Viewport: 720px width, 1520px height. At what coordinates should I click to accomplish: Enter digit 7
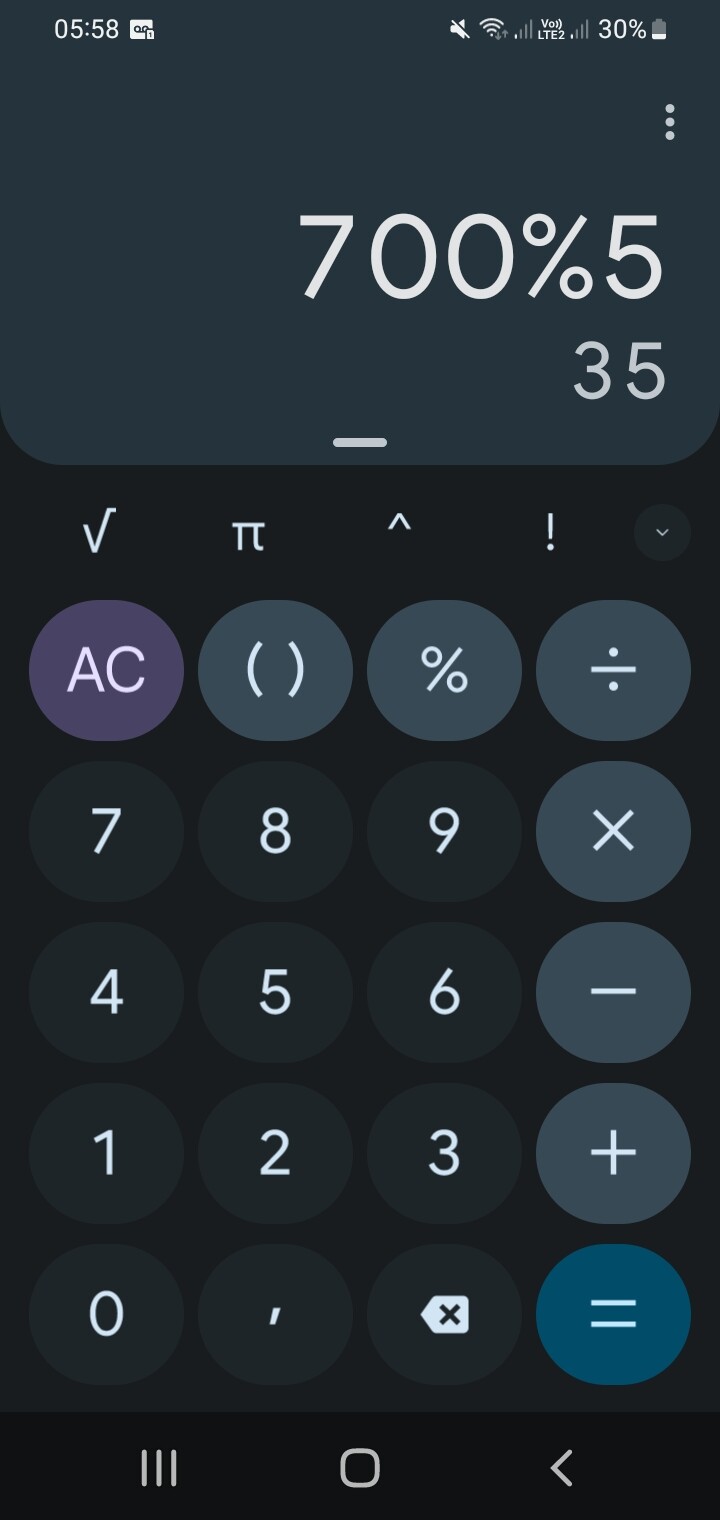point(106,831)
